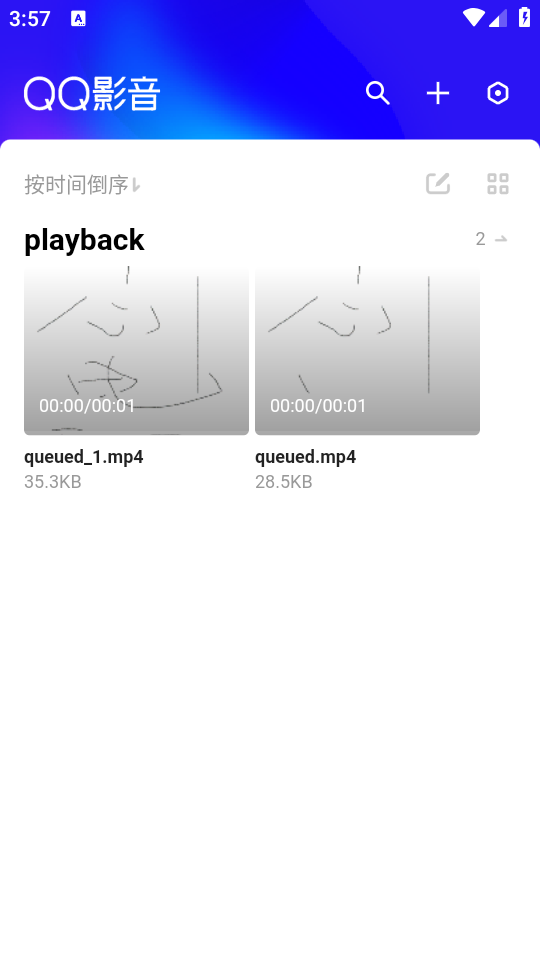The image size is (540, 960).
Task: Open the hexagon settings icon
Action: click(x=498, y=93)
